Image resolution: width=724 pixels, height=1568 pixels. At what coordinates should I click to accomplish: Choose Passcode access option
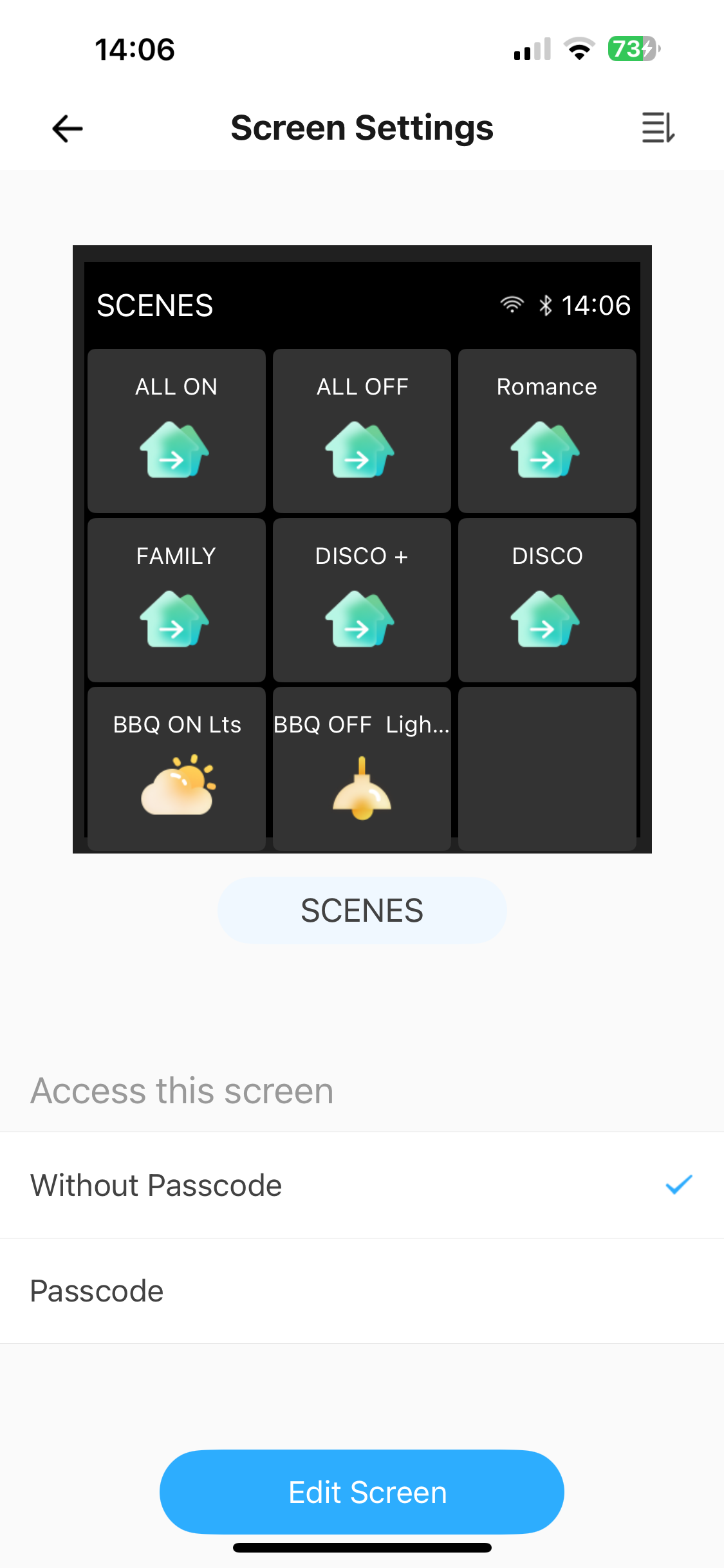[362, 1291]
